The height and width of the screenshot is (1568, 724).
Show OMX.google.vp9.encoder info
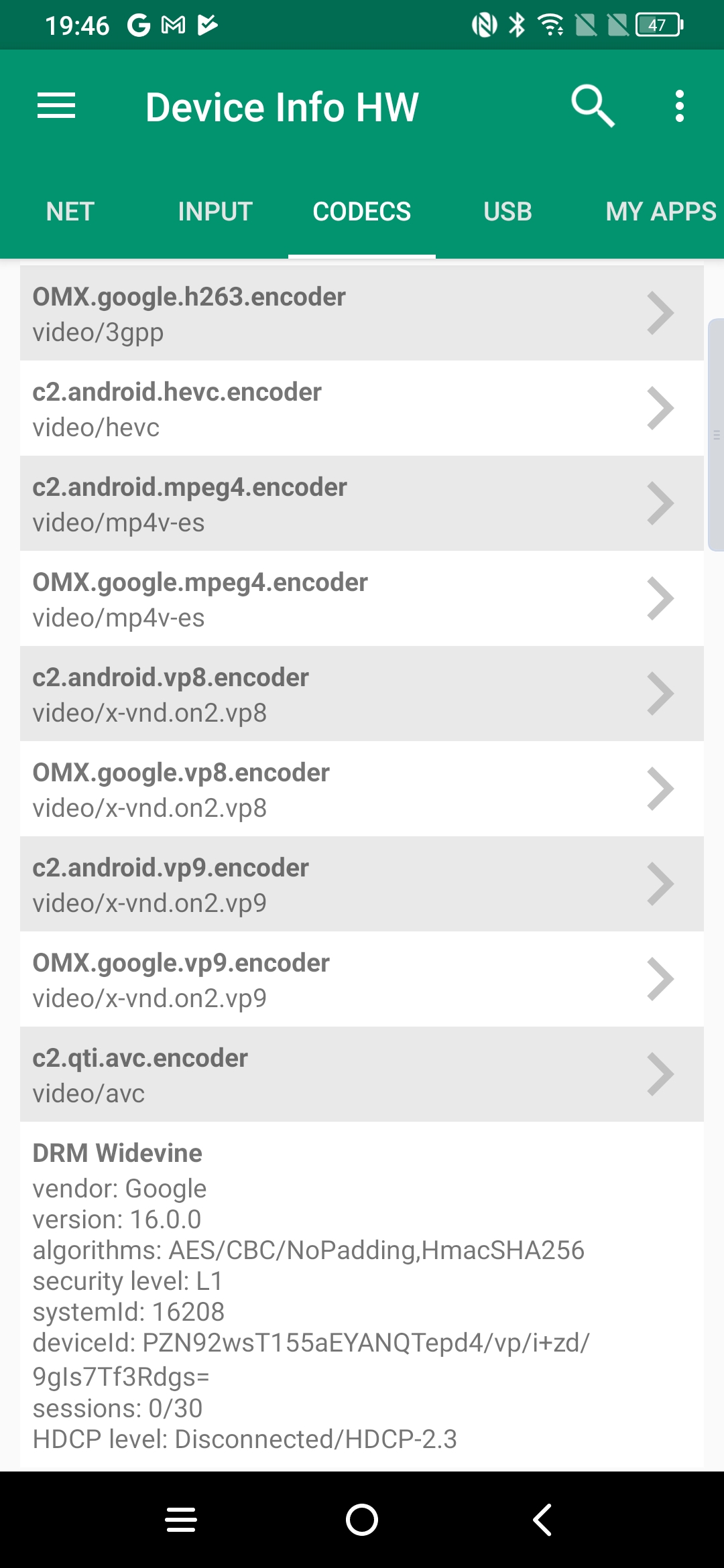[x=362, y=980]
